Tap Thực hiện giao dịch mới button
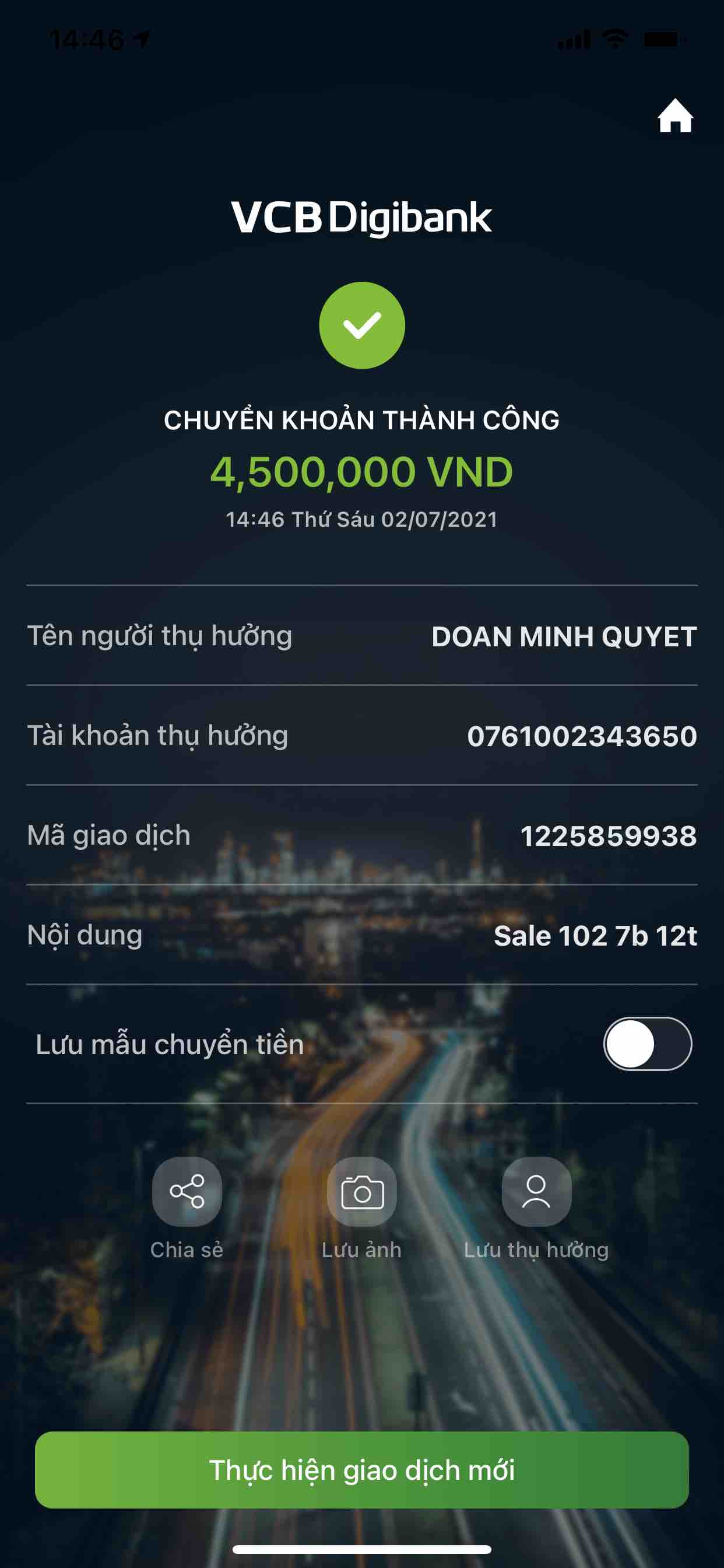Image resolution: width=724 pixels, height=1568 pixels. point(362,1470)
